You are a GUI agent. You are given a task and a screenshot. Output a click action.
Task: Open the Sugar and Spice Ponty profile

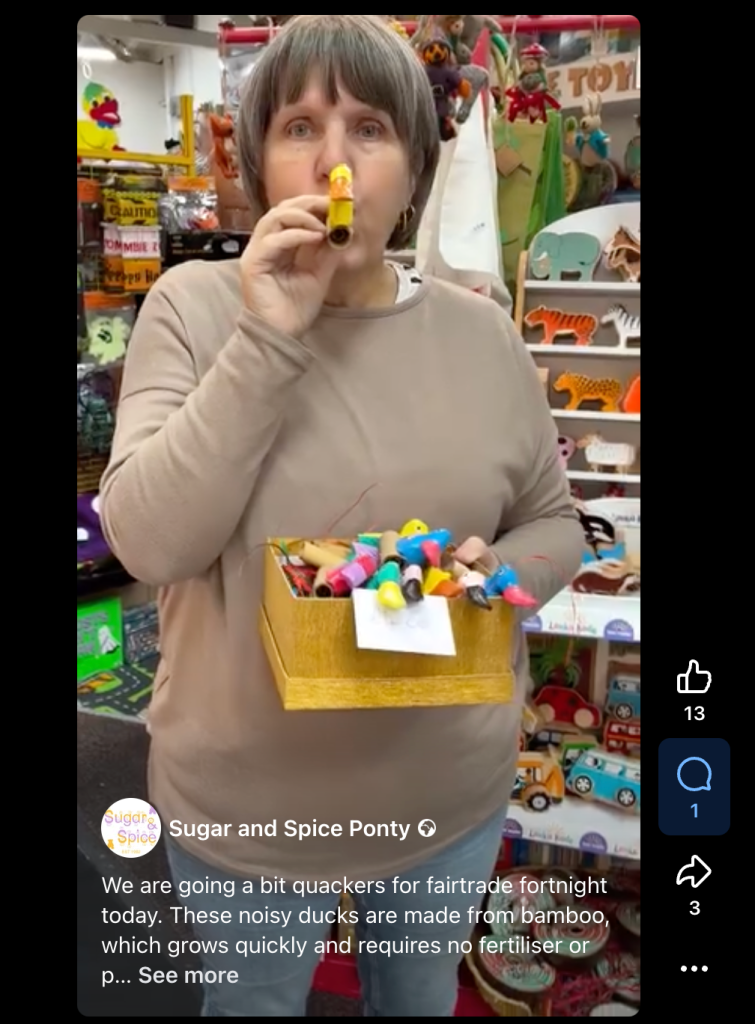289,829
